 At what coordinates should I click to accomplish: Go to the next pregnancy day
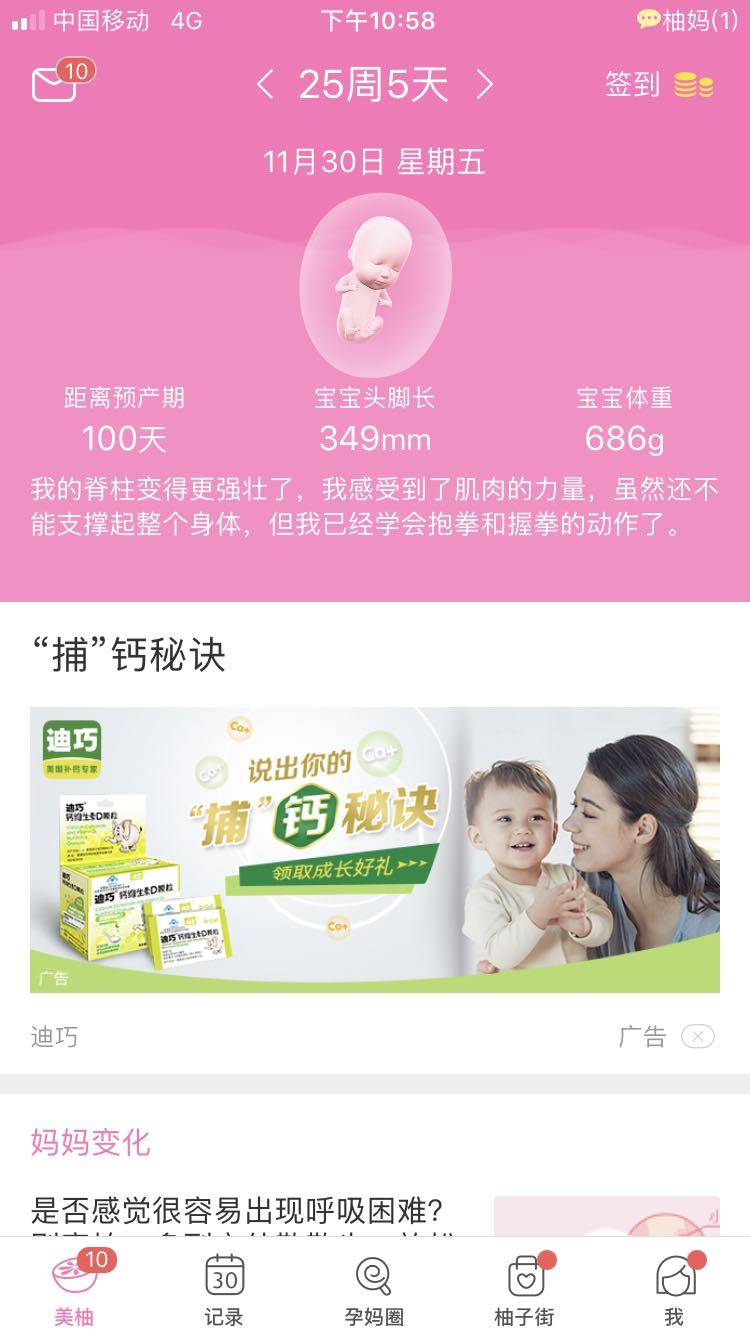coord(485,85)
